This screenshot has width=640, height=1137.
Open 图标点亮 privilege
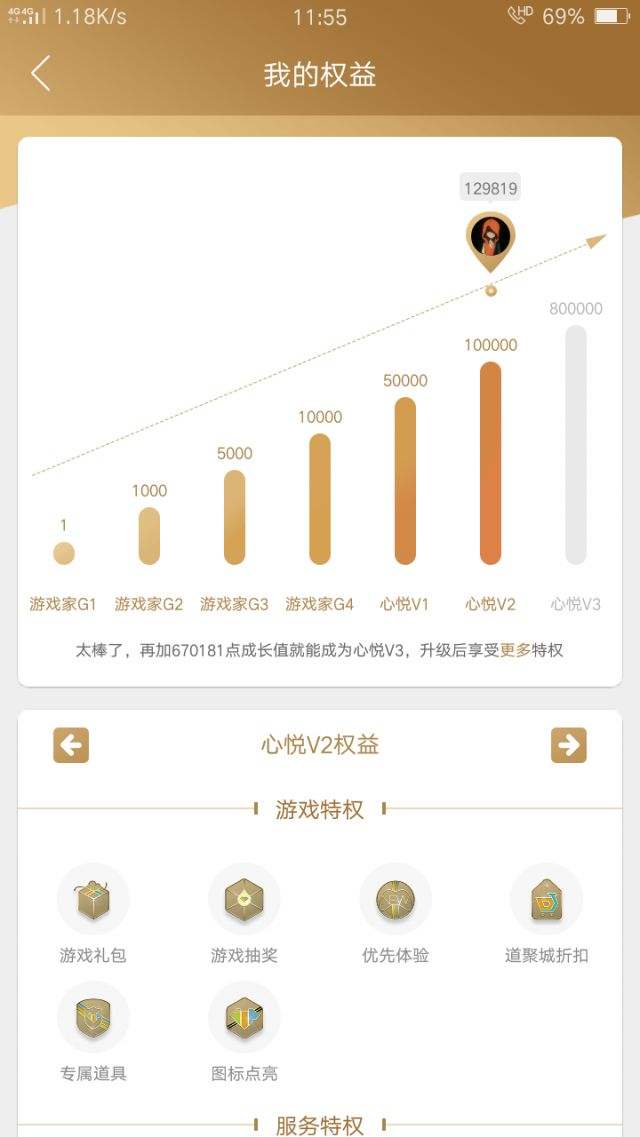click(244, 1018)
